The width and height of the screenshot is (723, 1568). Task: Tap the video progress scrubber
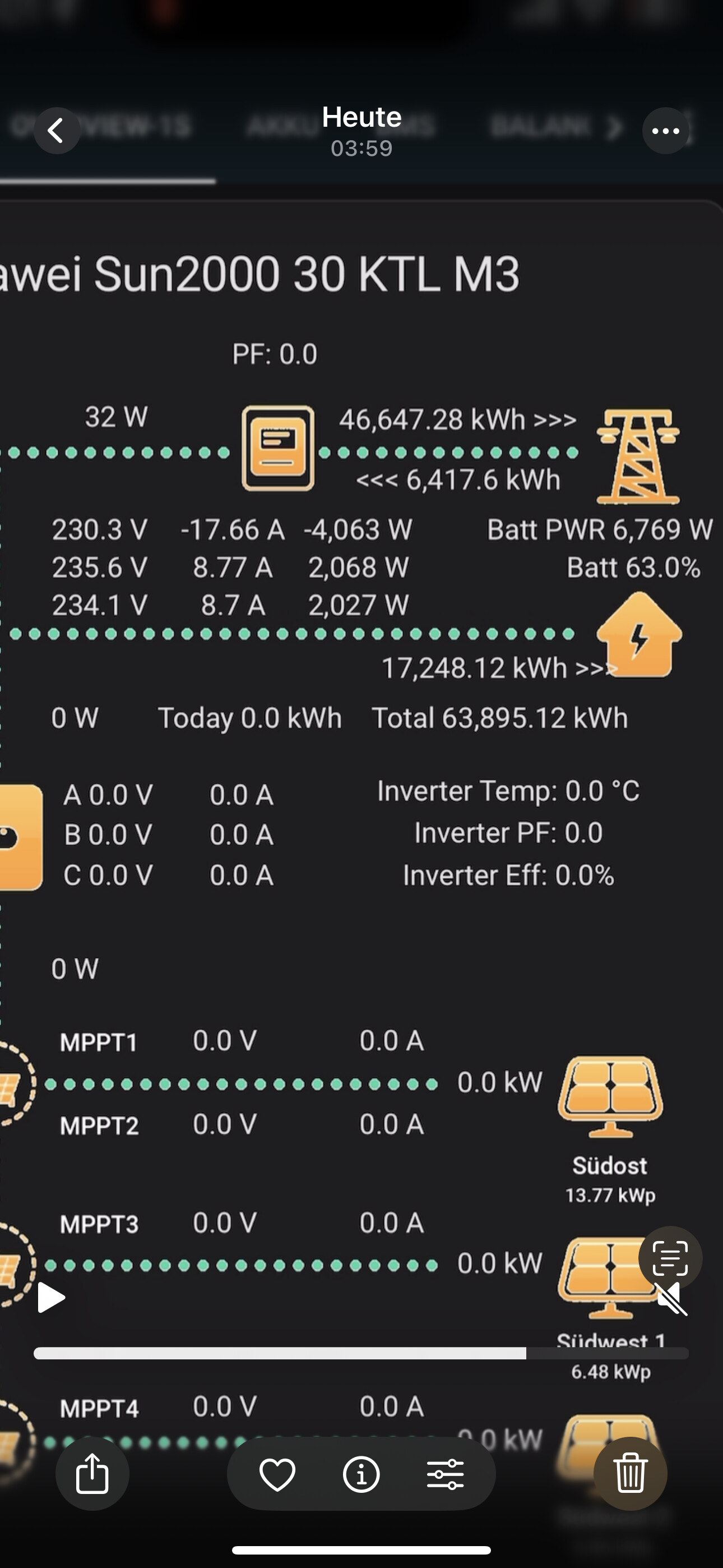(x=361, y=1353)
